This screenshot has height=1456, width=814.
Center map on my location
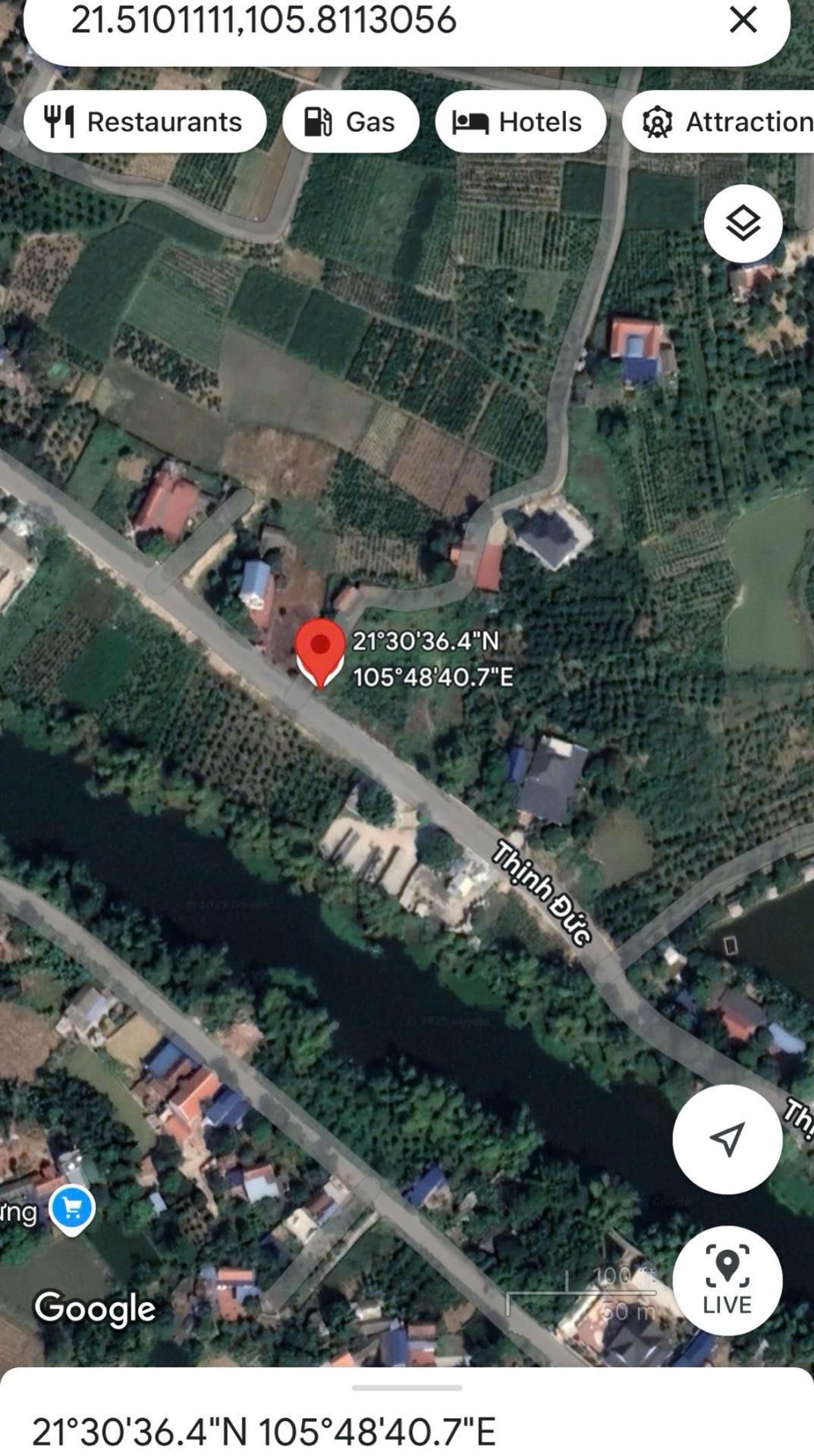point(727,1139)
